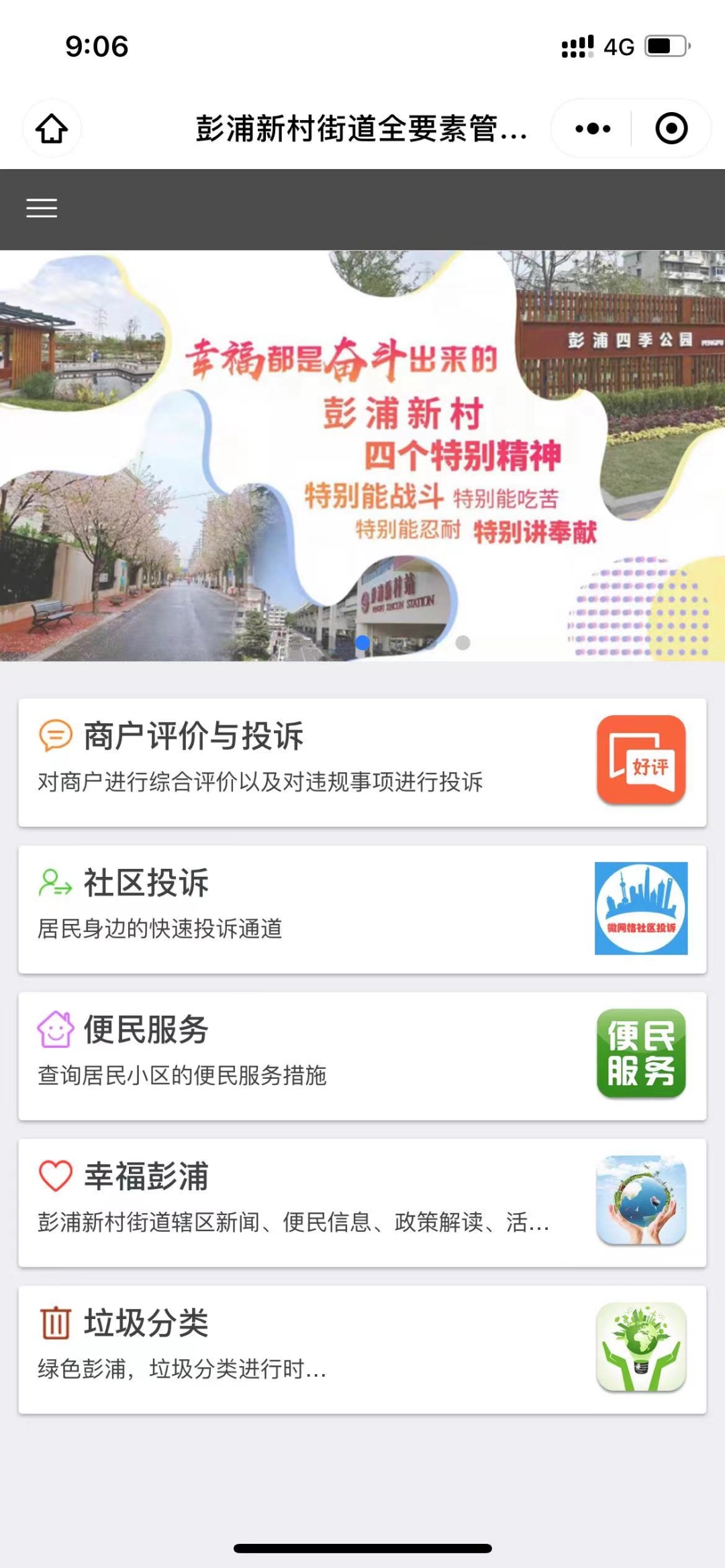Go to the mini program home

(52, 129)
